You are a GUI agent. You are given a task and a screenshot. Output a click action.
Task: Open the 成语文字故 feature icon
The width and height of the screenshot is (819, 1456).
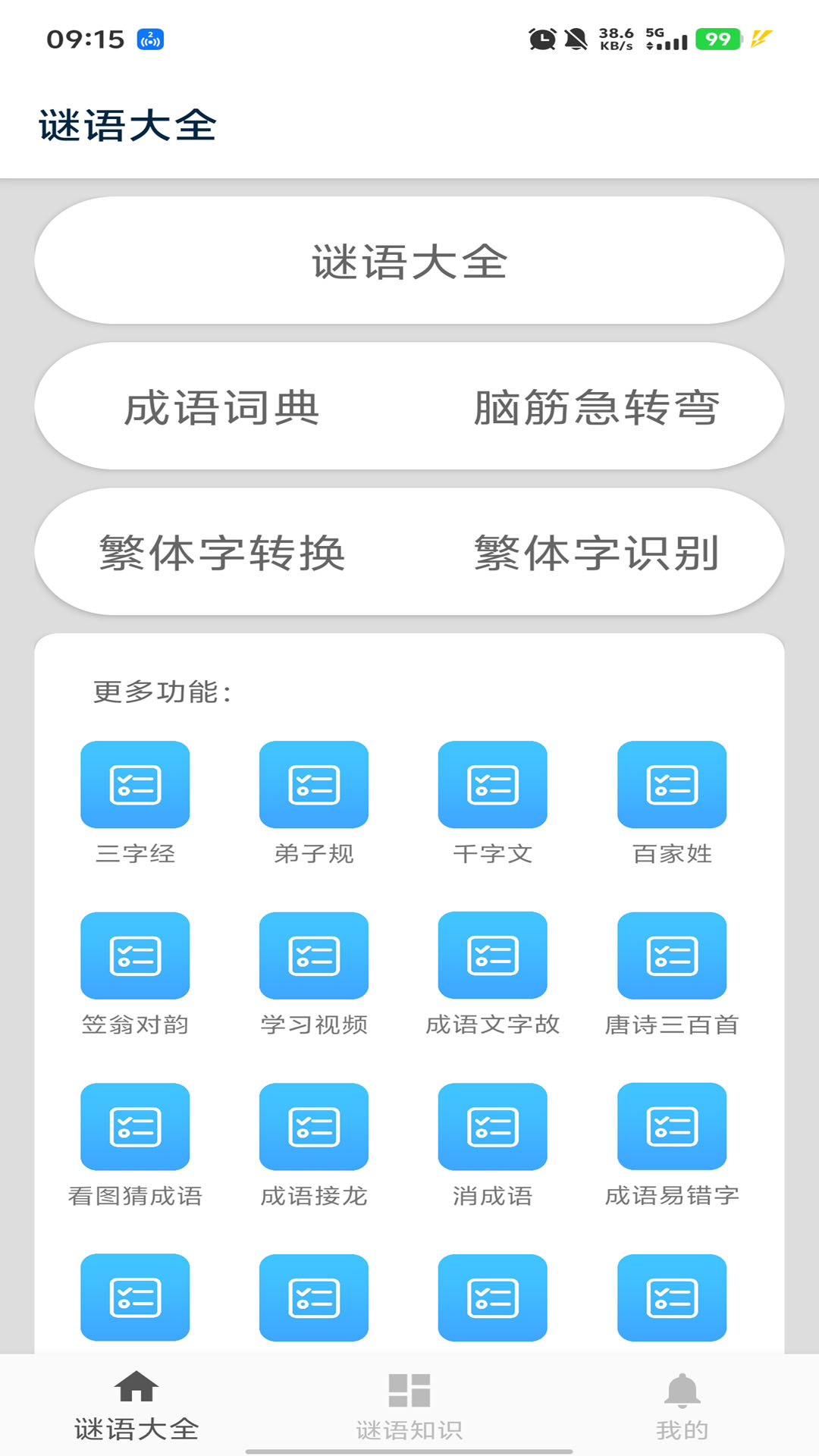493,955
